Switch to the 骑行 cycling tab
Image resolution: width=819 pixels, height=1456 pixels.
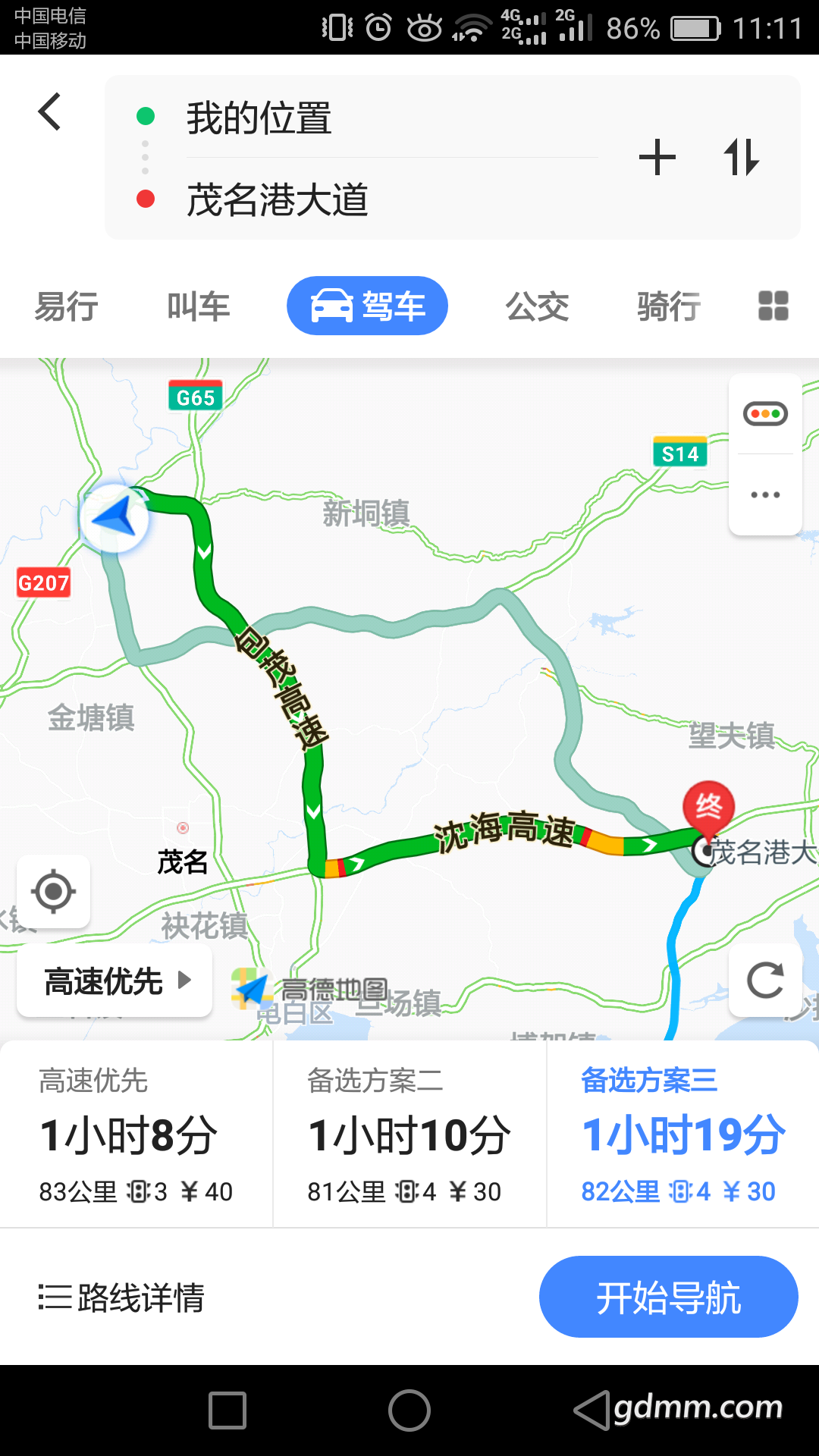click(x=668, y=305)
